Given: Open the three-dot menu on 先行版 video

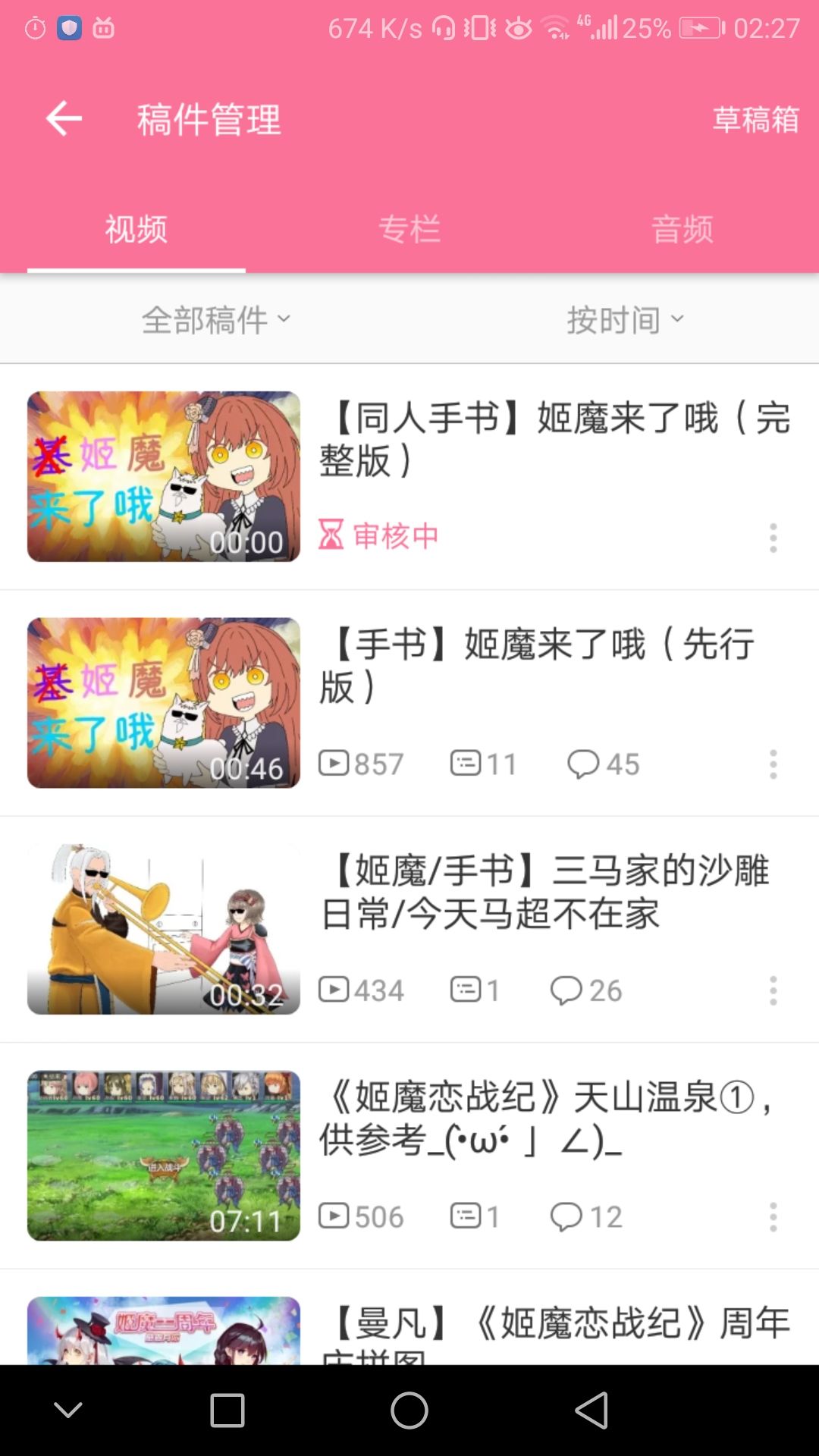Looking at the screenshot, I should coord(772,764).
